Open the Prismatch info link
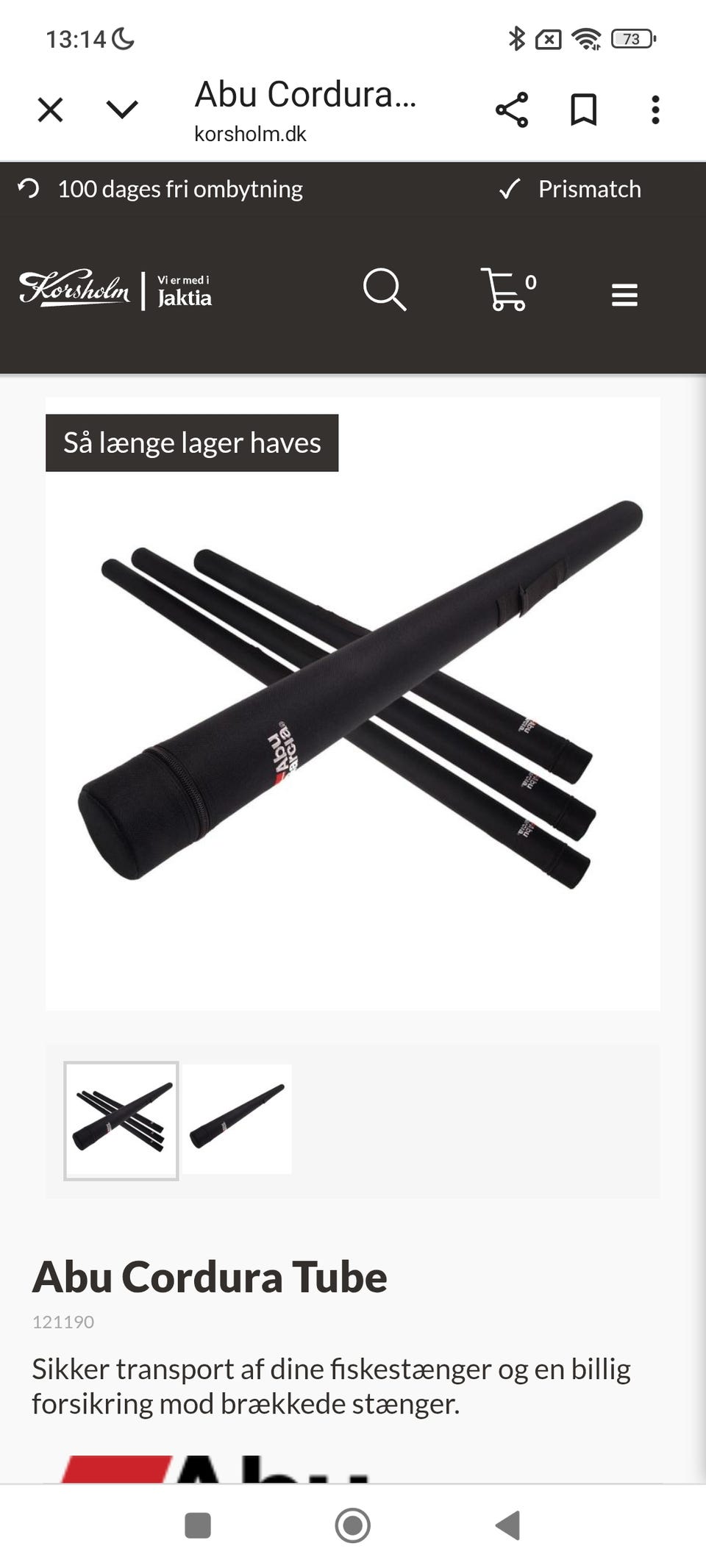The height and width of the screenshot is (1568, 706). 570,189
